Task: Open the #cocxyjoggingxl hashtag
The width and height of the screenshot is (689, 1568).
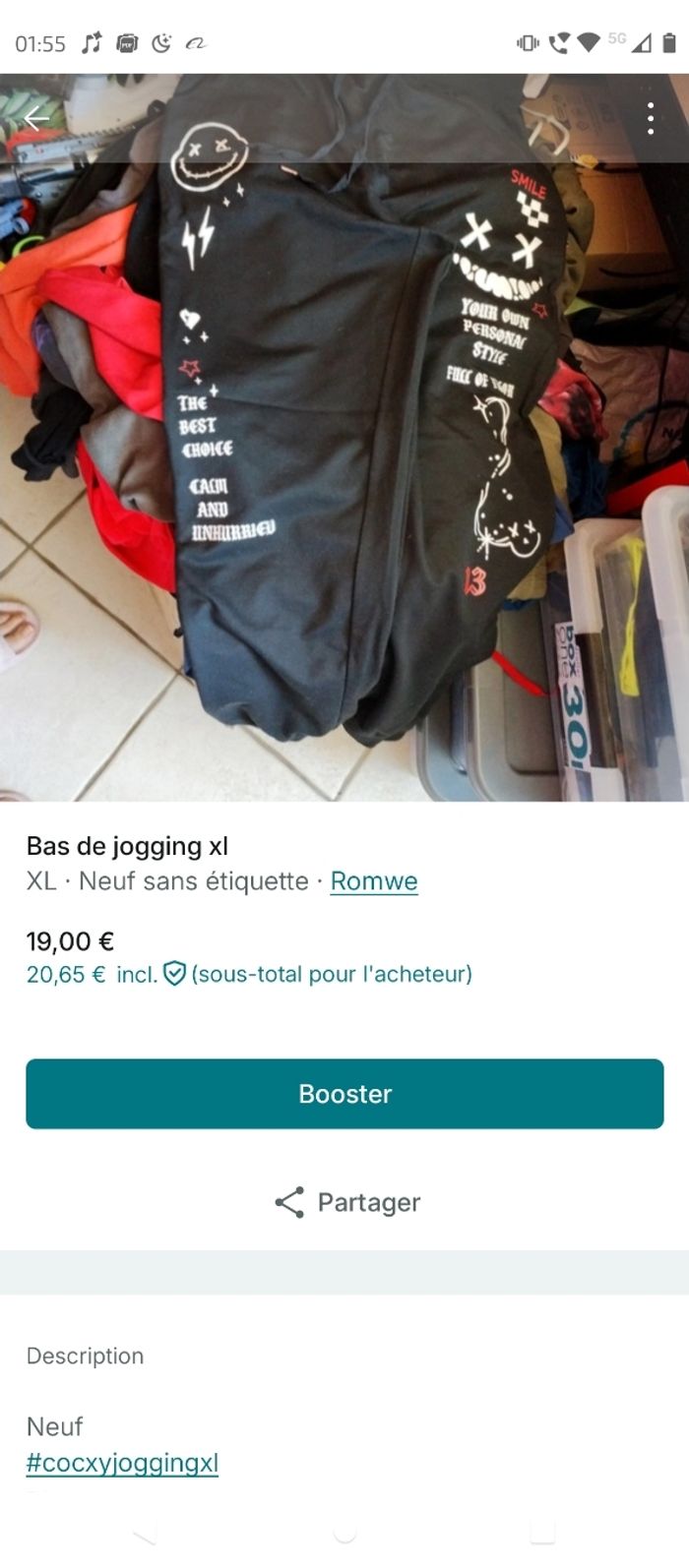Action: coord(122,1463)
